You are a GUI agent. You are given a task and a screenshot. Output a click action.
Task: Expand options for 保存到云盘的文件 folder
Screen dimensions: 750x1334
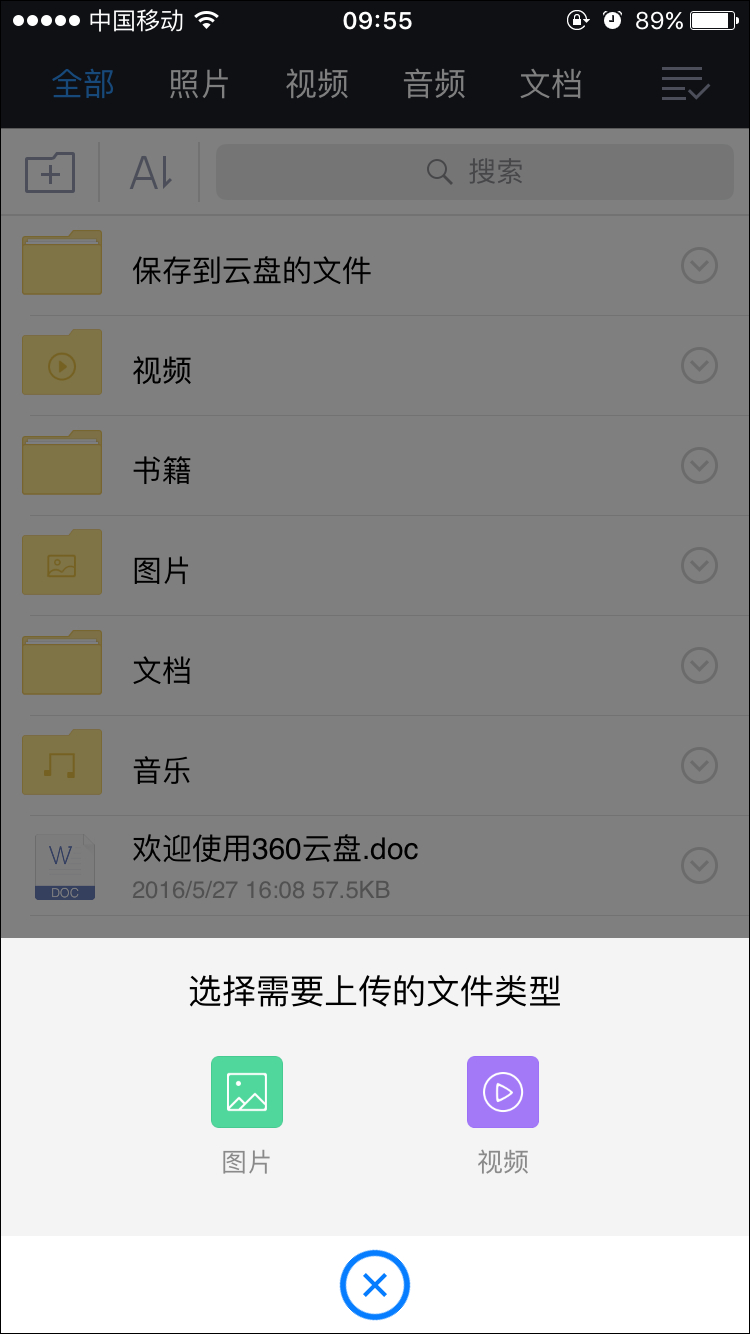pos(698,265)
